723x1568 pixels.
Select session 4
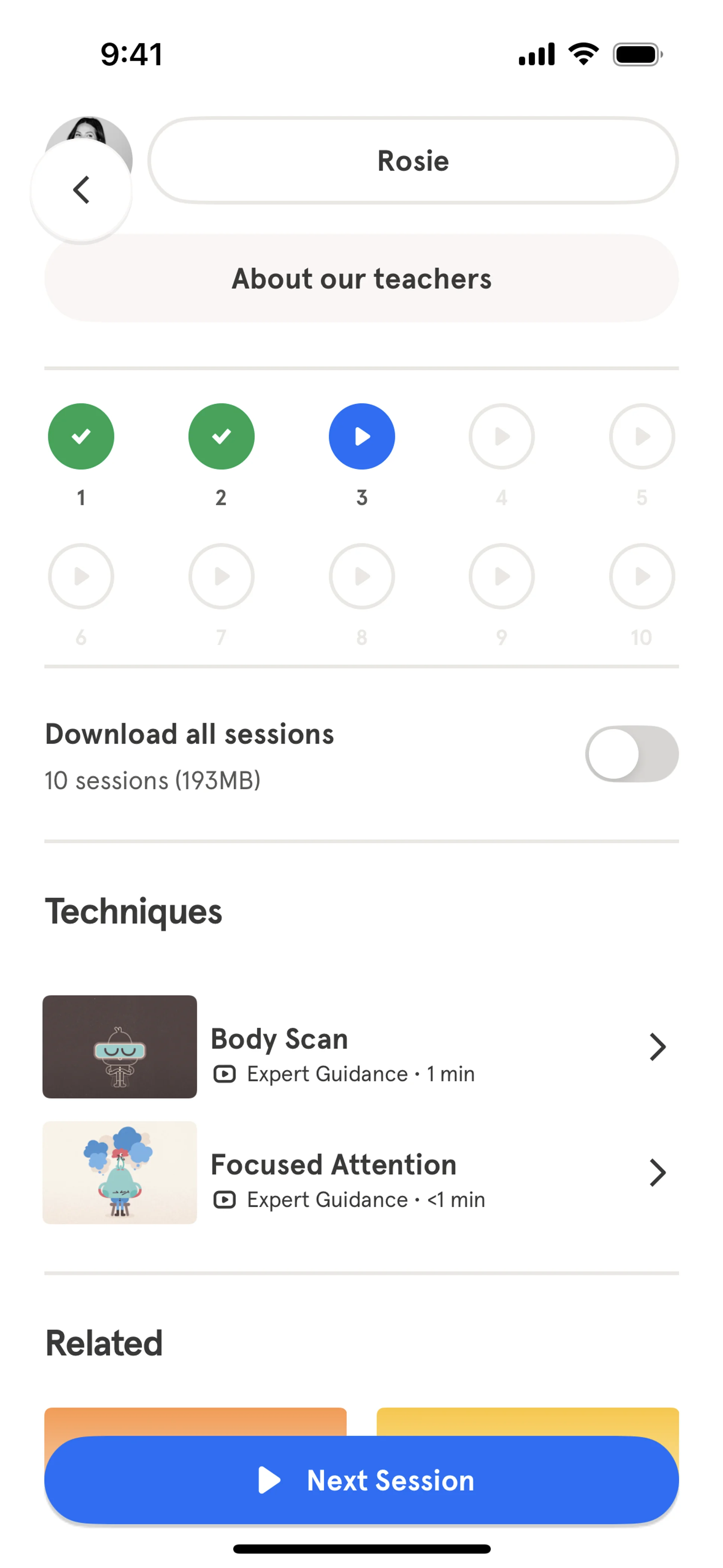click(x=502, y=436)
